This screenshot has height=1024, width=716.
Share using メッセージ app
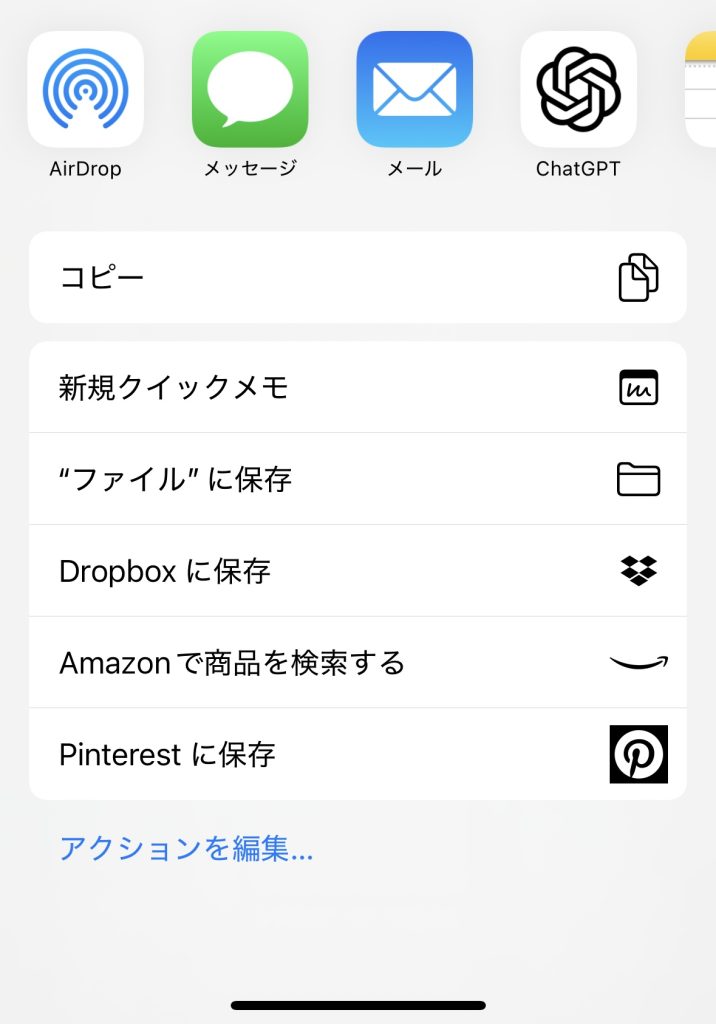250,90
